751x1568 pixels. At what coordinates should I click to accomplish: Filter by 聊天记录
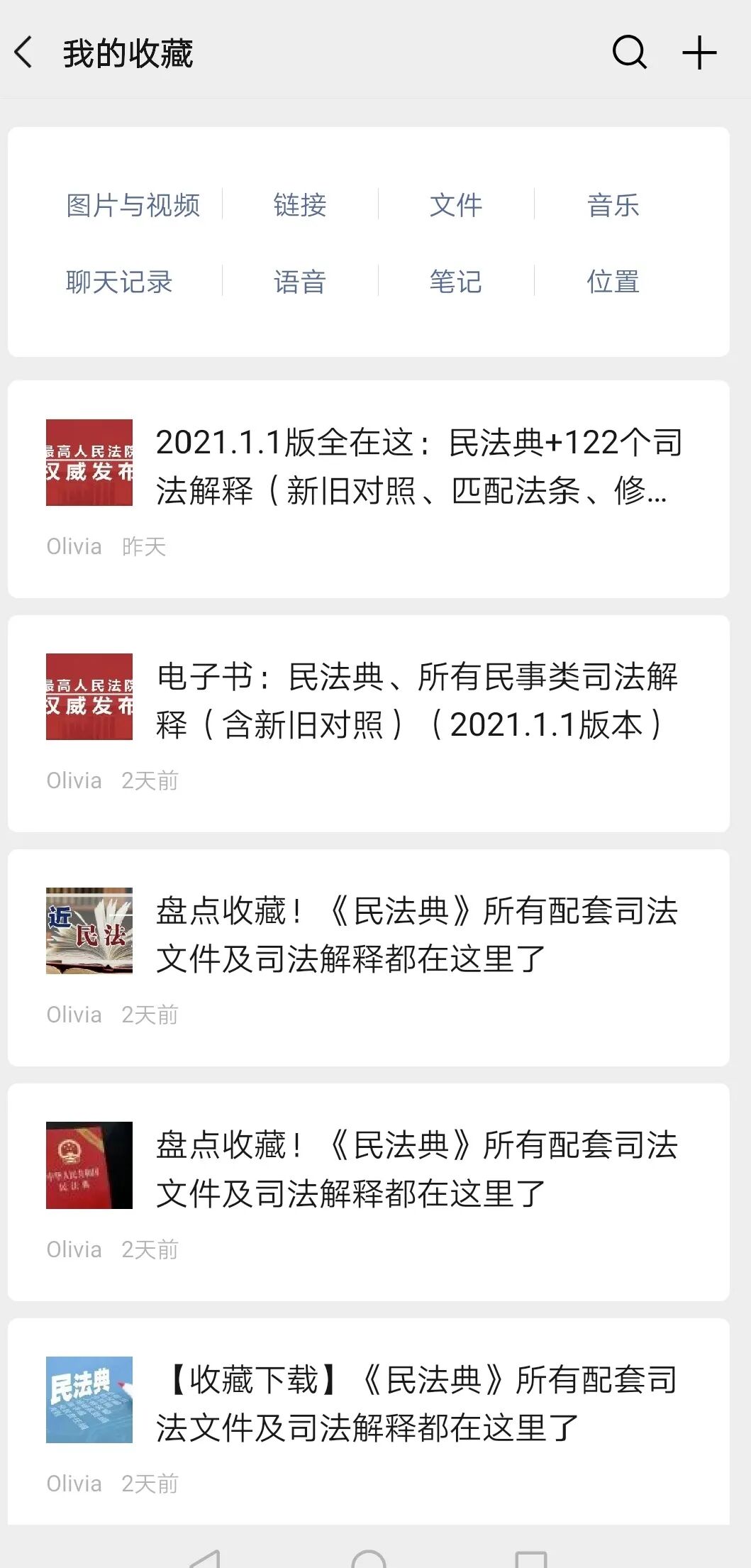119,282
